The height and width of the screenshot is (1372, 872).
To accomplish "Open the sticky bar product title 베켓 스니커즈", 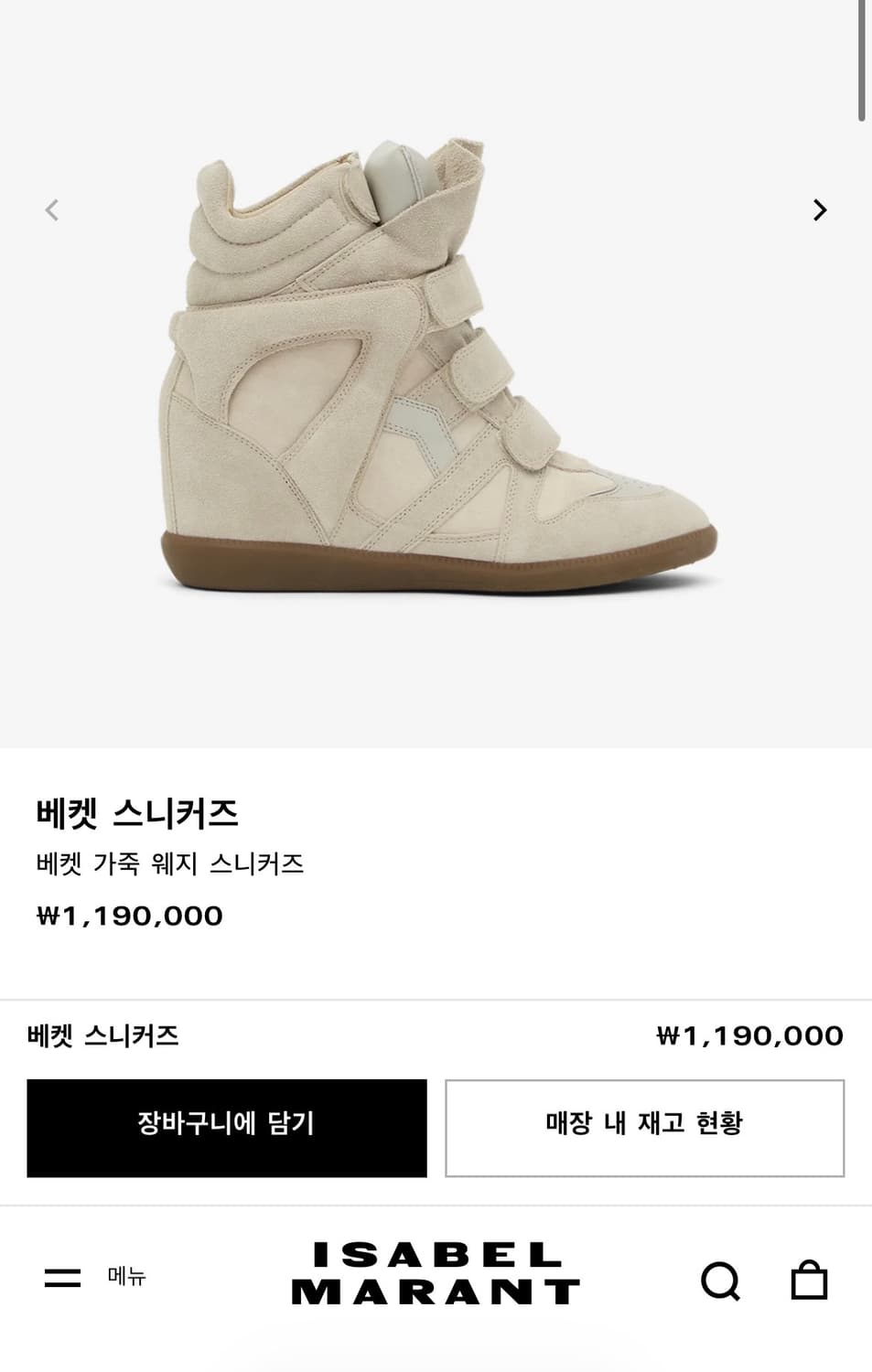I will click(x=103, y=1037).
